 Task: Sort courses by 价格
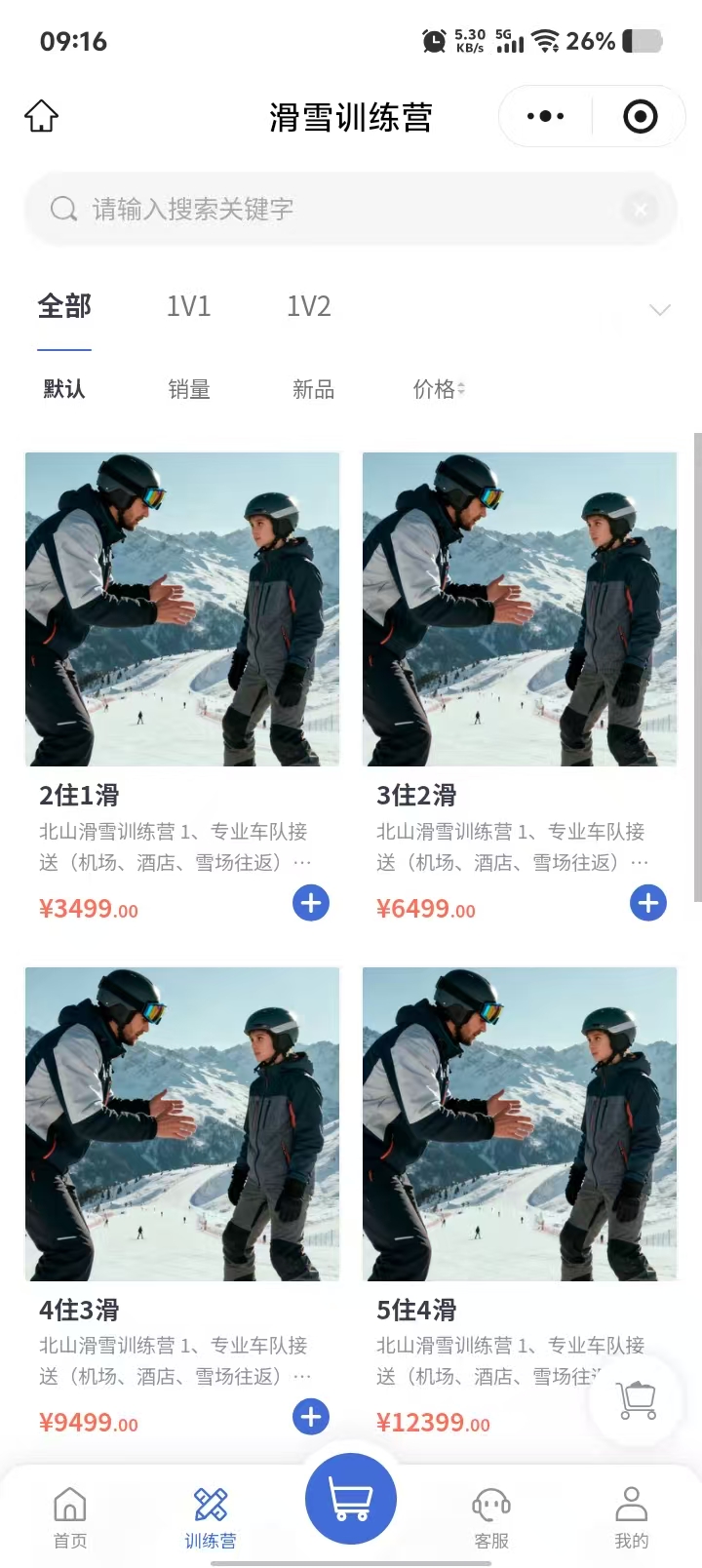[438, 390]
